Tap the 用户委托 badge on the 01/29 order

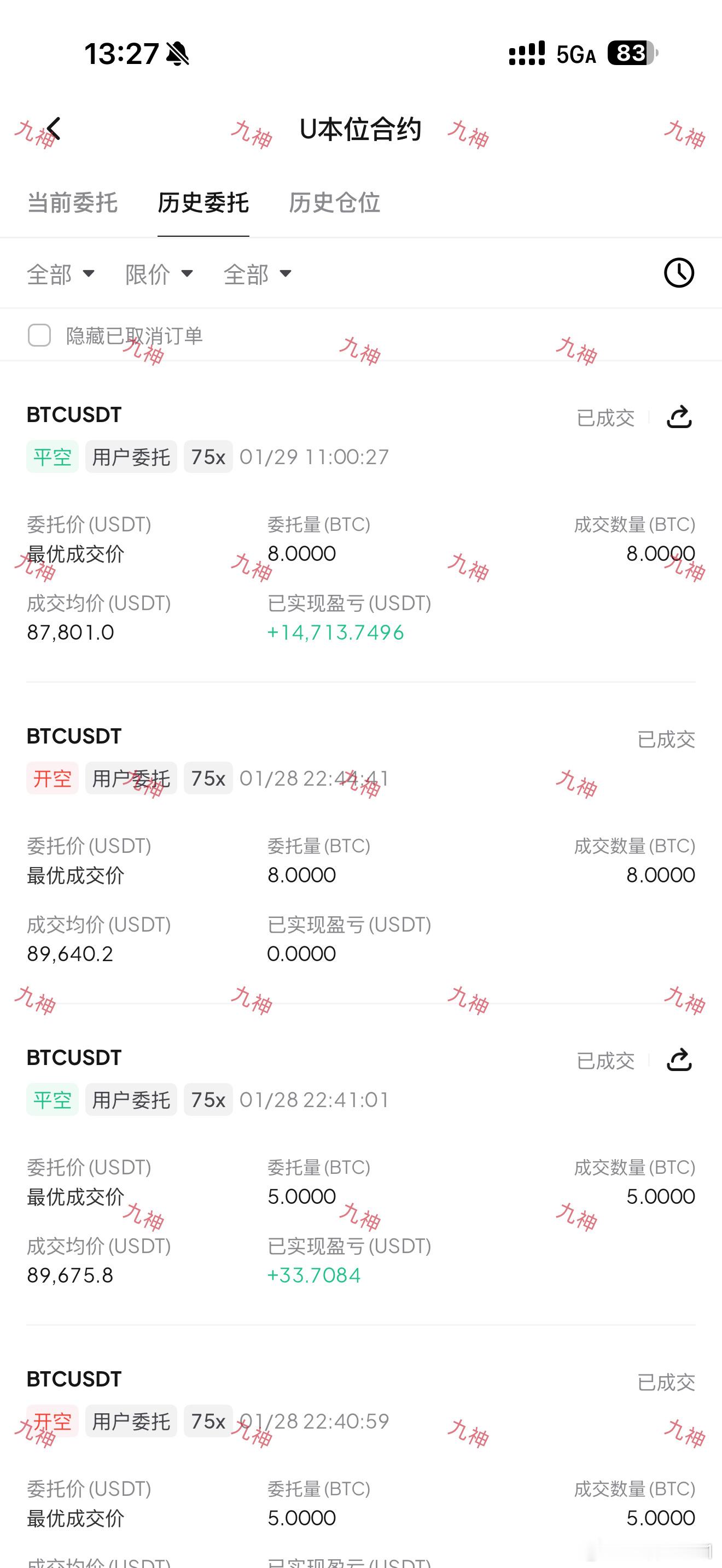[x=131, y=456]
